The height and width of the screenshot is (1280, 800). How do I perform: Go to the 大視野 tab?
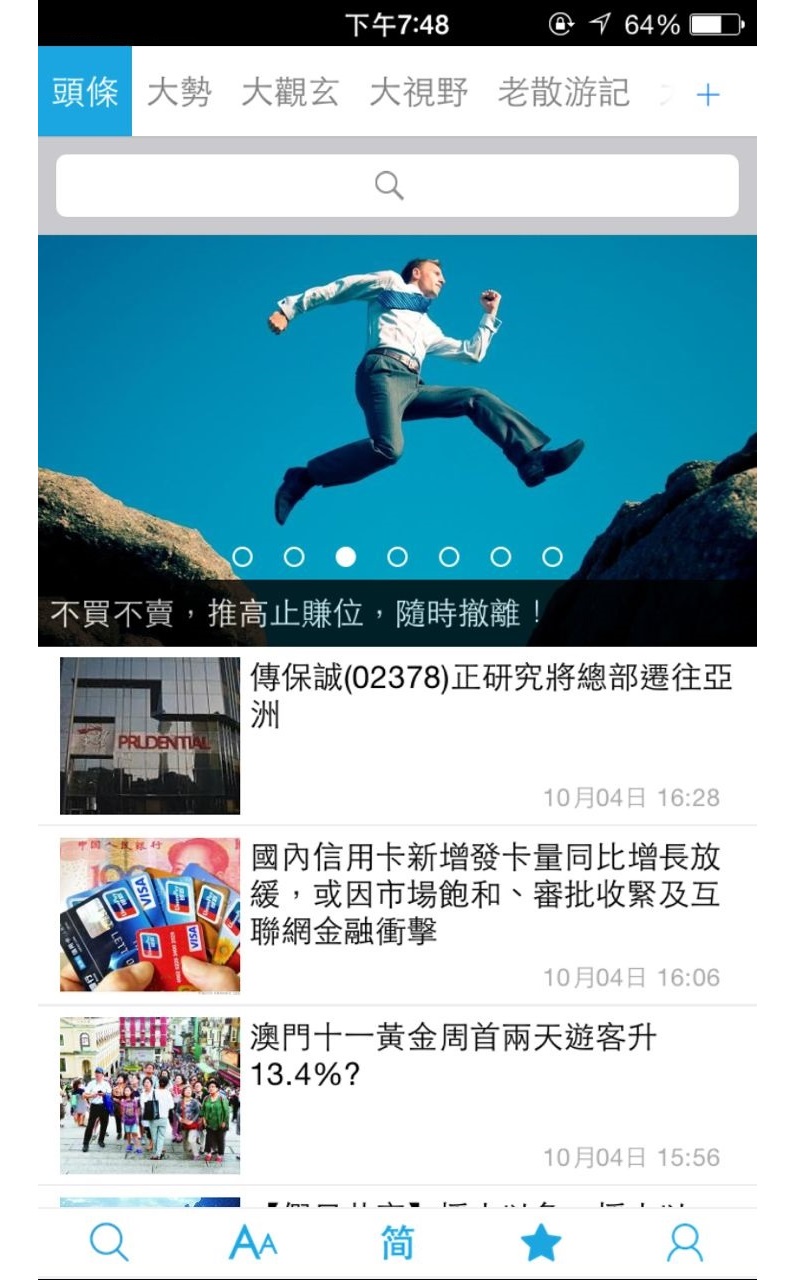click(418, 93)
